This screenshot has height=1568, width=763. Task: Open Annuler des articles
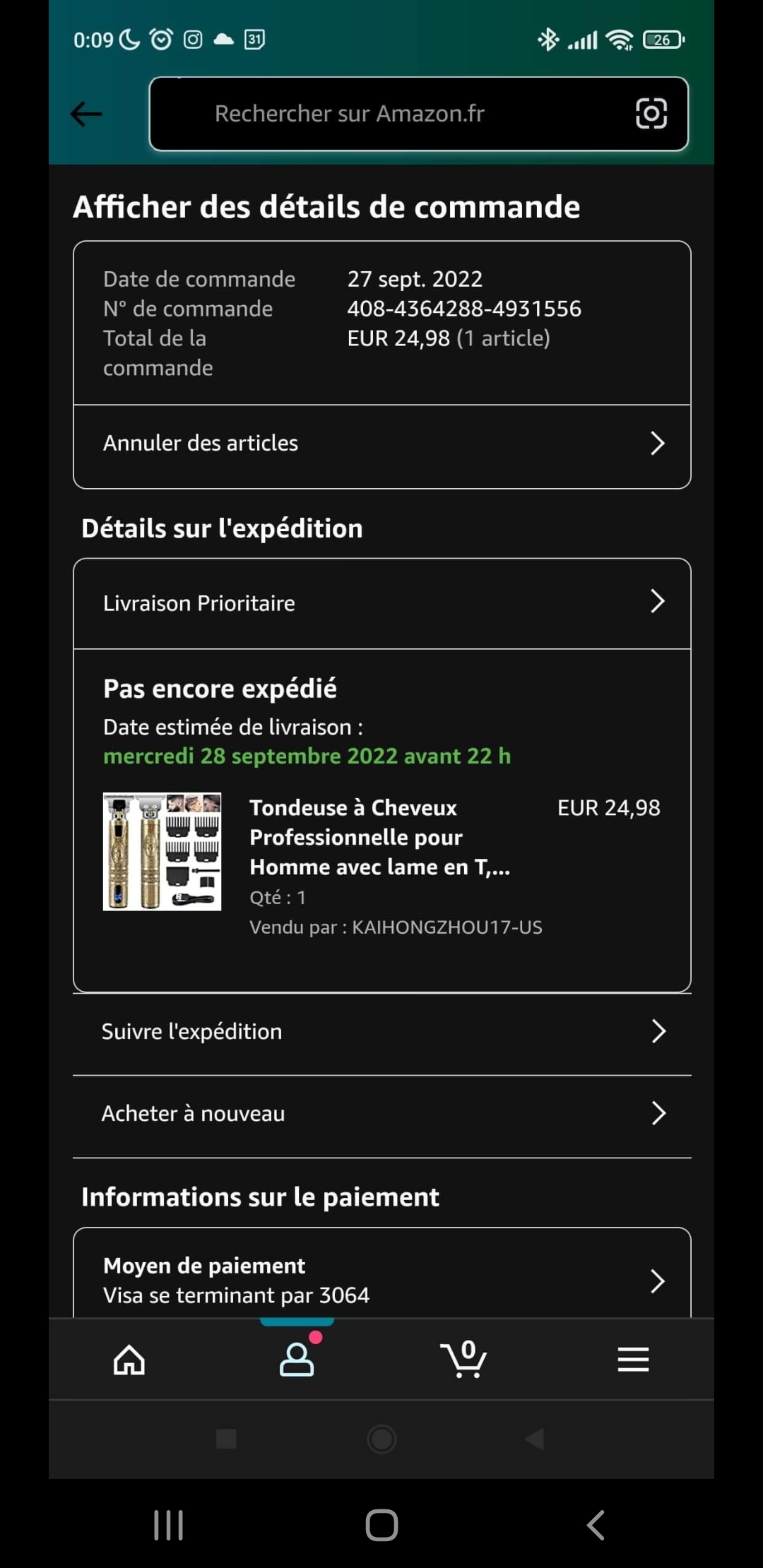tap(381, 444)
